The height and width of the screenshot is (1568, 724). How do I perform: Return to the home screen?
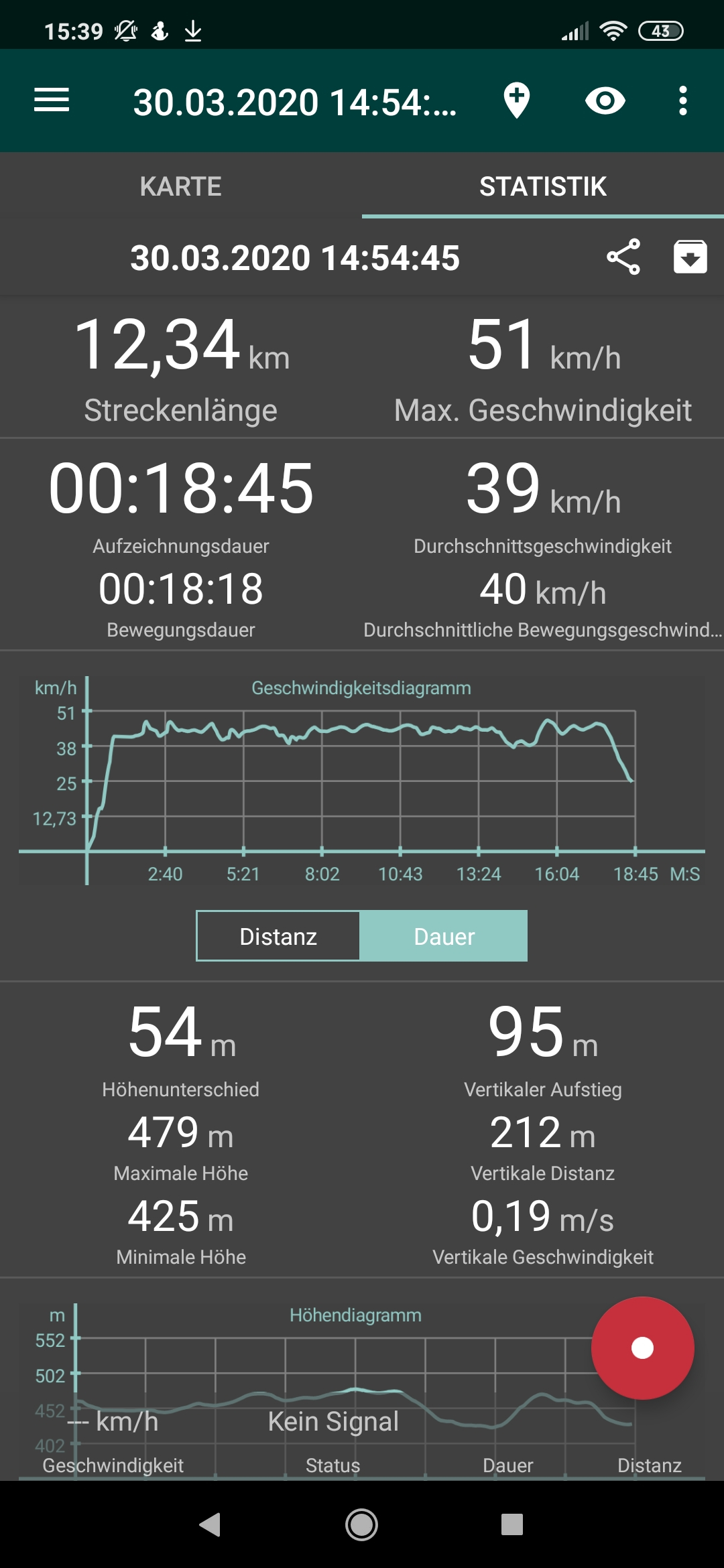click(x=361, y=1524)
